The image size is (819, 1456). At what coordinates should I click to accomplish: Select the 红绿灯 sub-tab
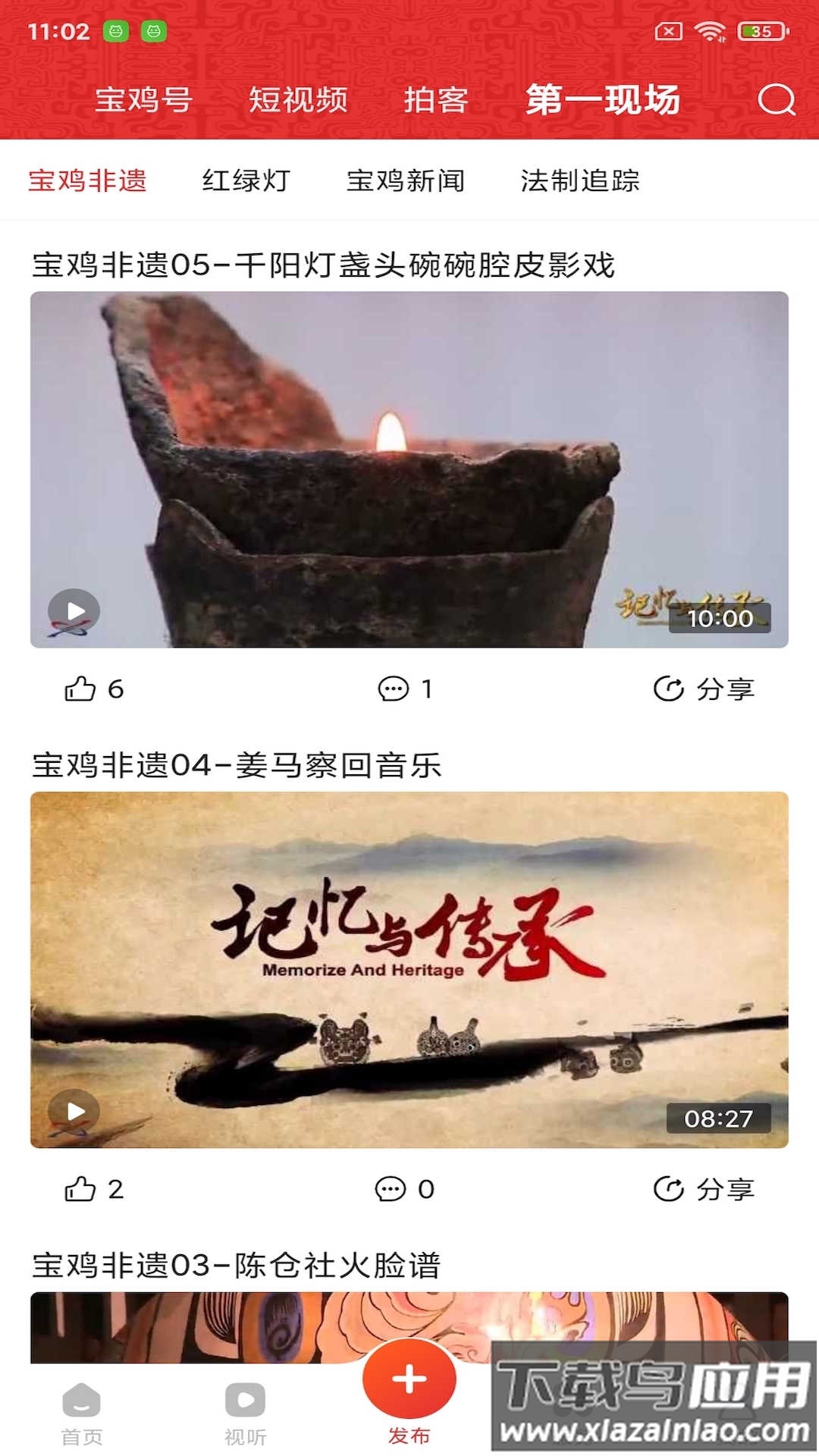246,180
